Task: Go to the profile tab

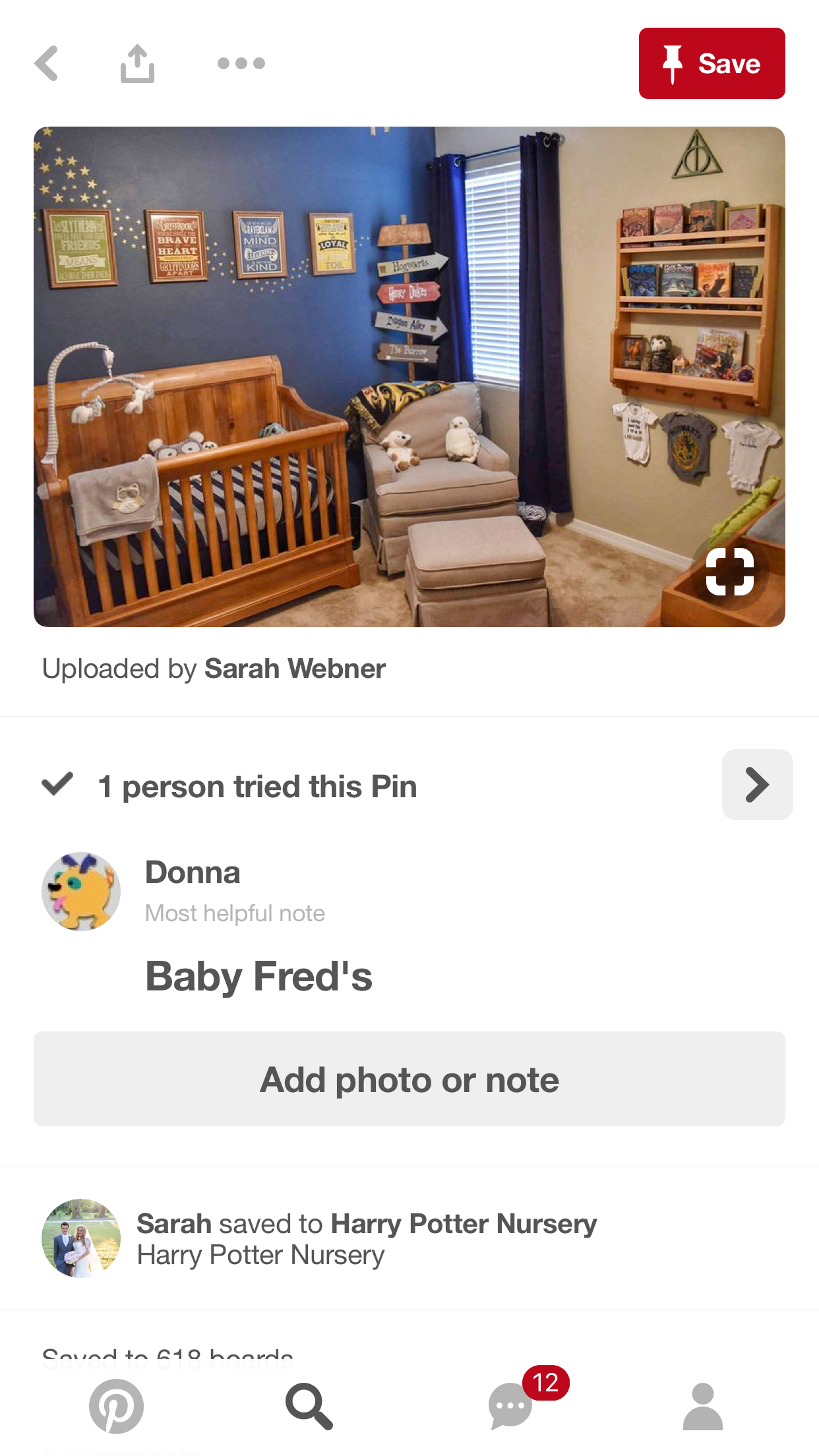Action: [x=702, y=1406]
